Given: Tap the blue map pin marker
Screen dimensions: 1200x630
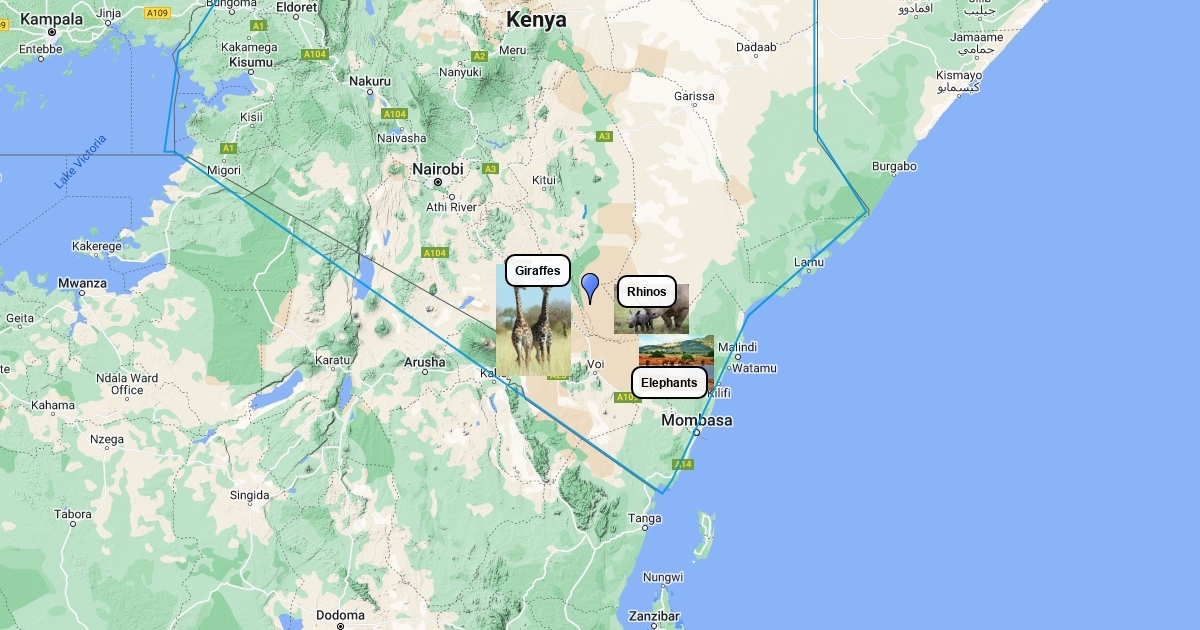Looking at the screenshot, I should click(x=590, y=285).
